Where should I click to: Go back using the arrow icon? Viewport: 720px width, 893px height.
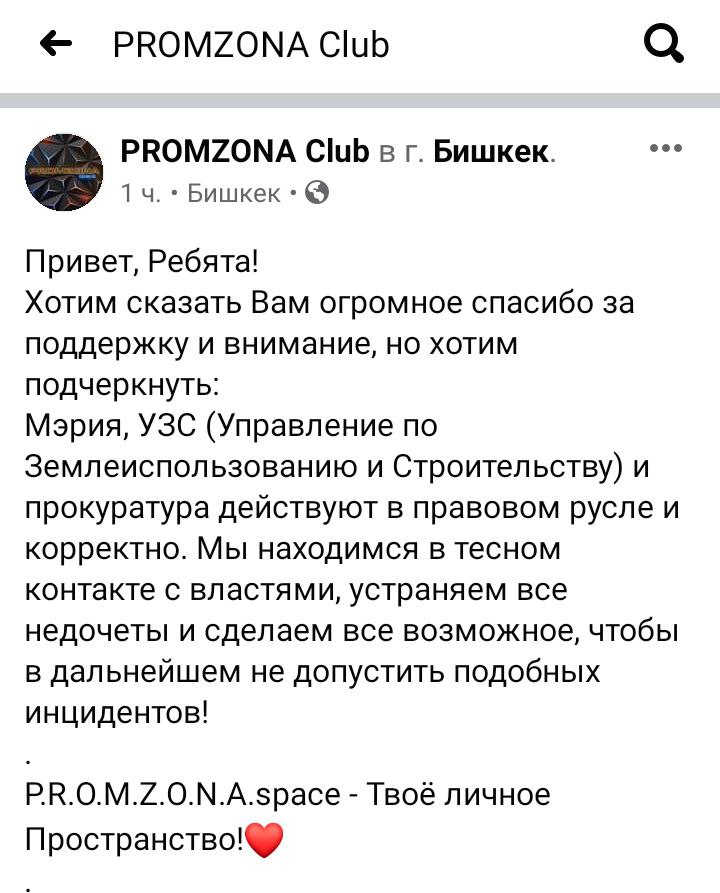click(x=56, y=44)
